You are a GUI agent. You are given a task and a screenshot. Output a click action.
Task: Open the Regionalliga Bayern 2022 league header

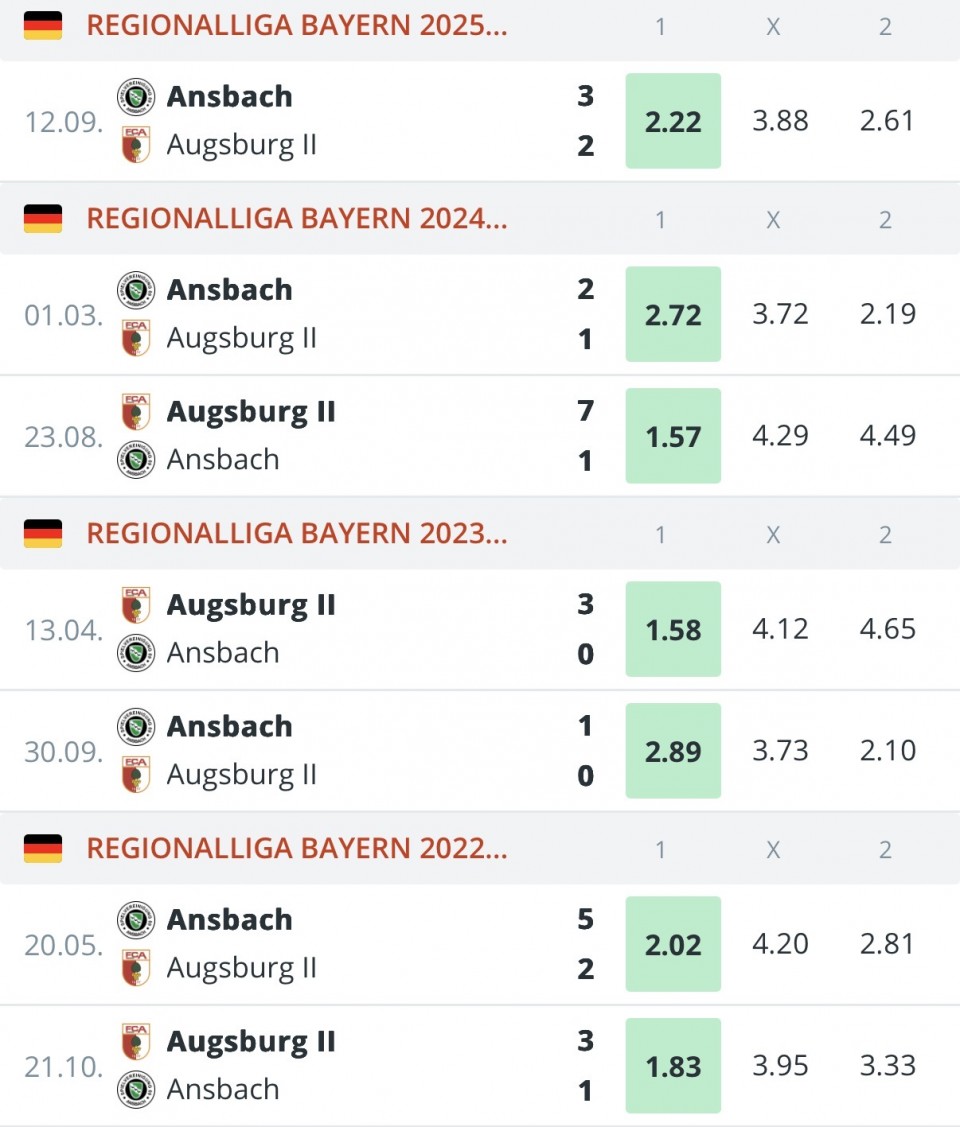(x=297, y=849)
